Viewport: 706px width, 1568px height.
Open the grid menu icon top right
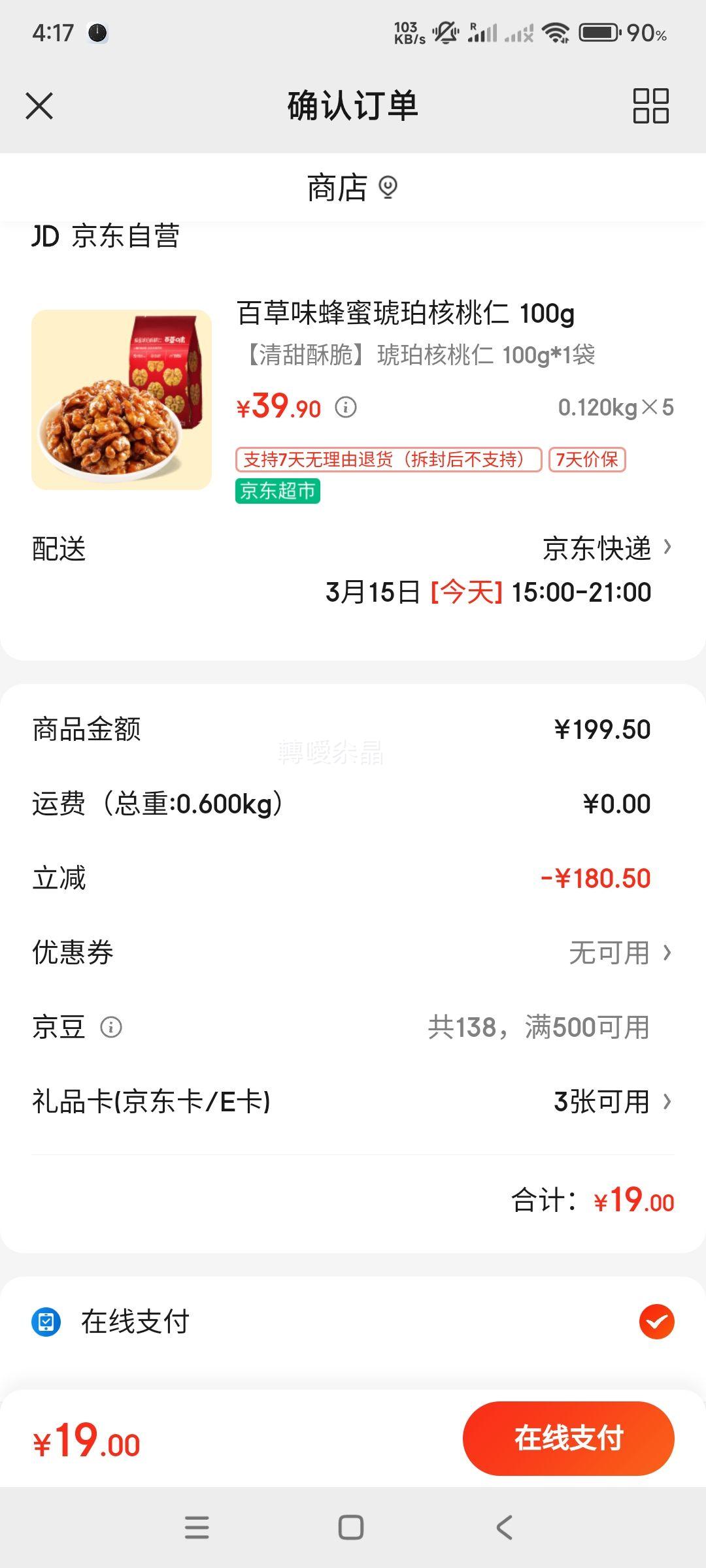(651, 106)
